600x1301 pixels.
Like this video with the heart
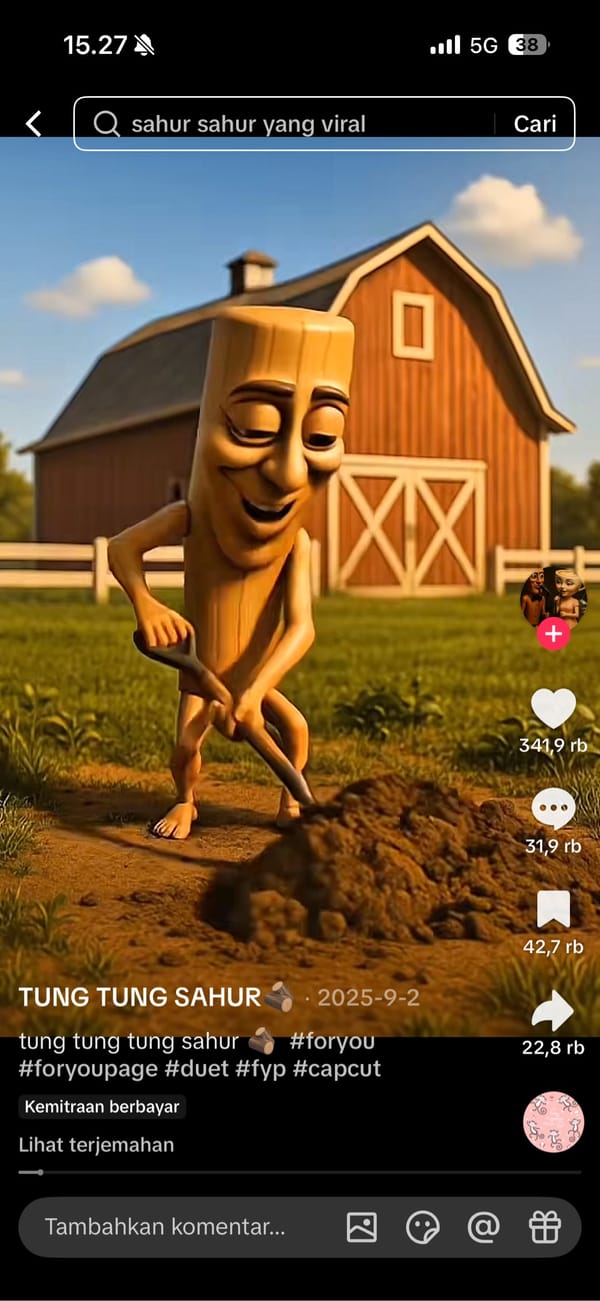pos(553,709)
